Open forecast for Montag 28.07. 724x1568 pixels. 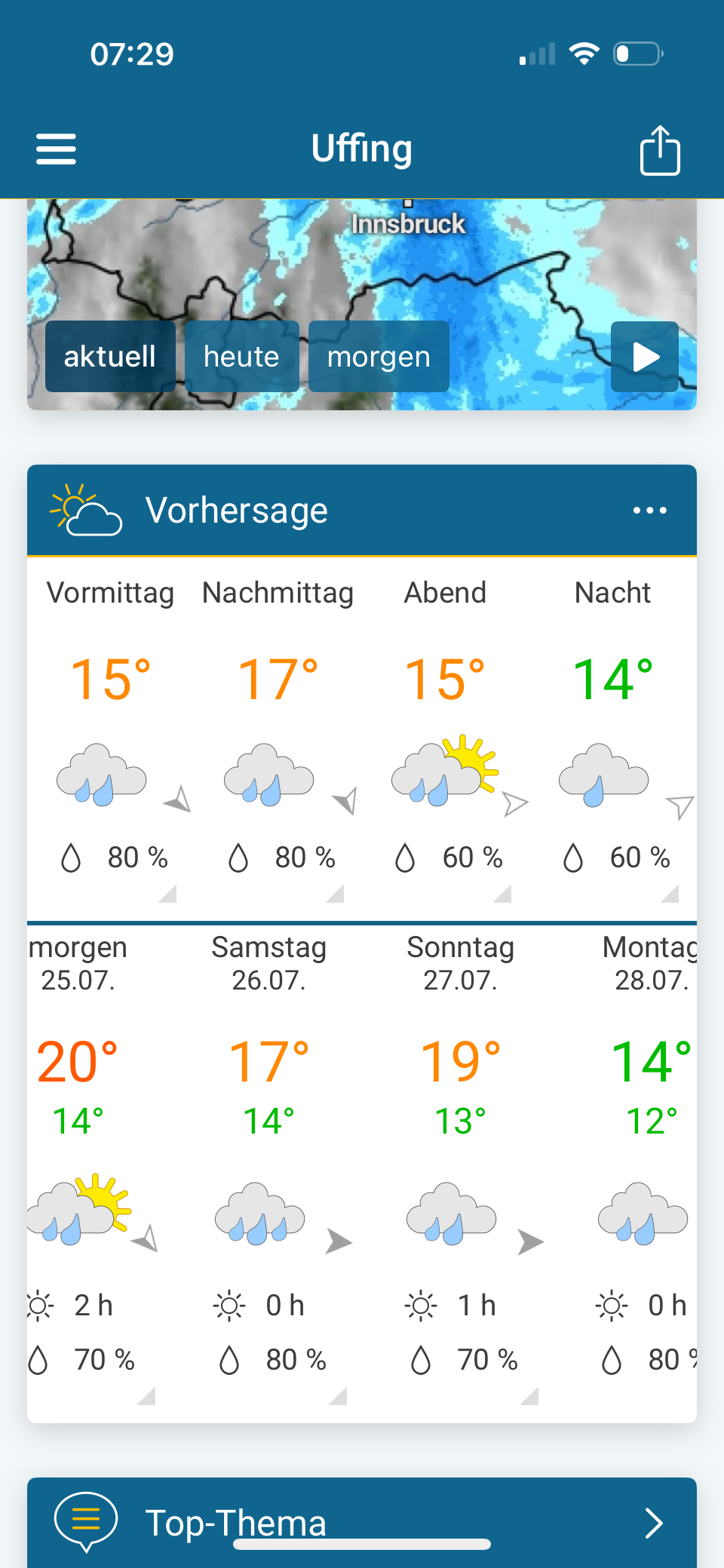649,1169
